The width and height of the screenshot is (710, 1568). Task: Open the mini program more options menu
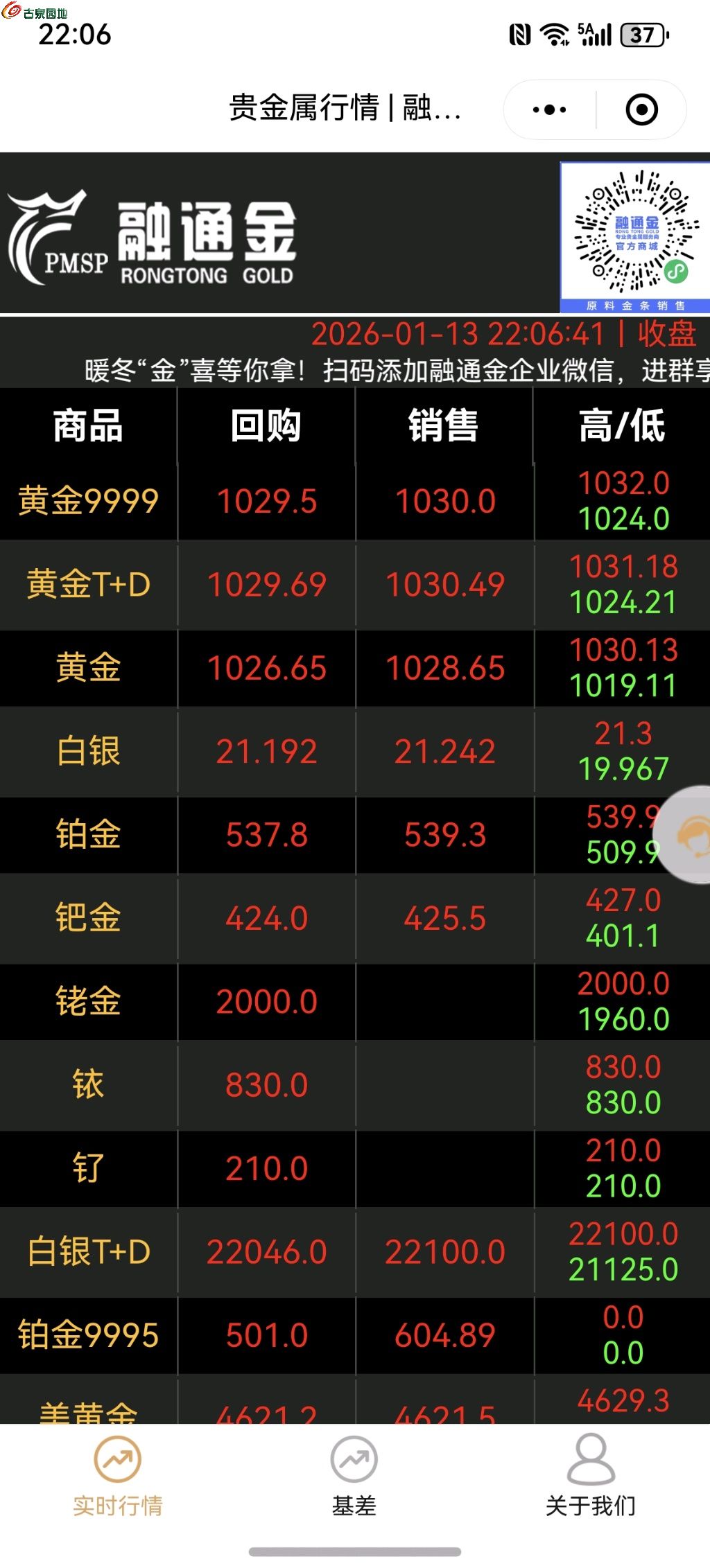[x=550, y=109]
